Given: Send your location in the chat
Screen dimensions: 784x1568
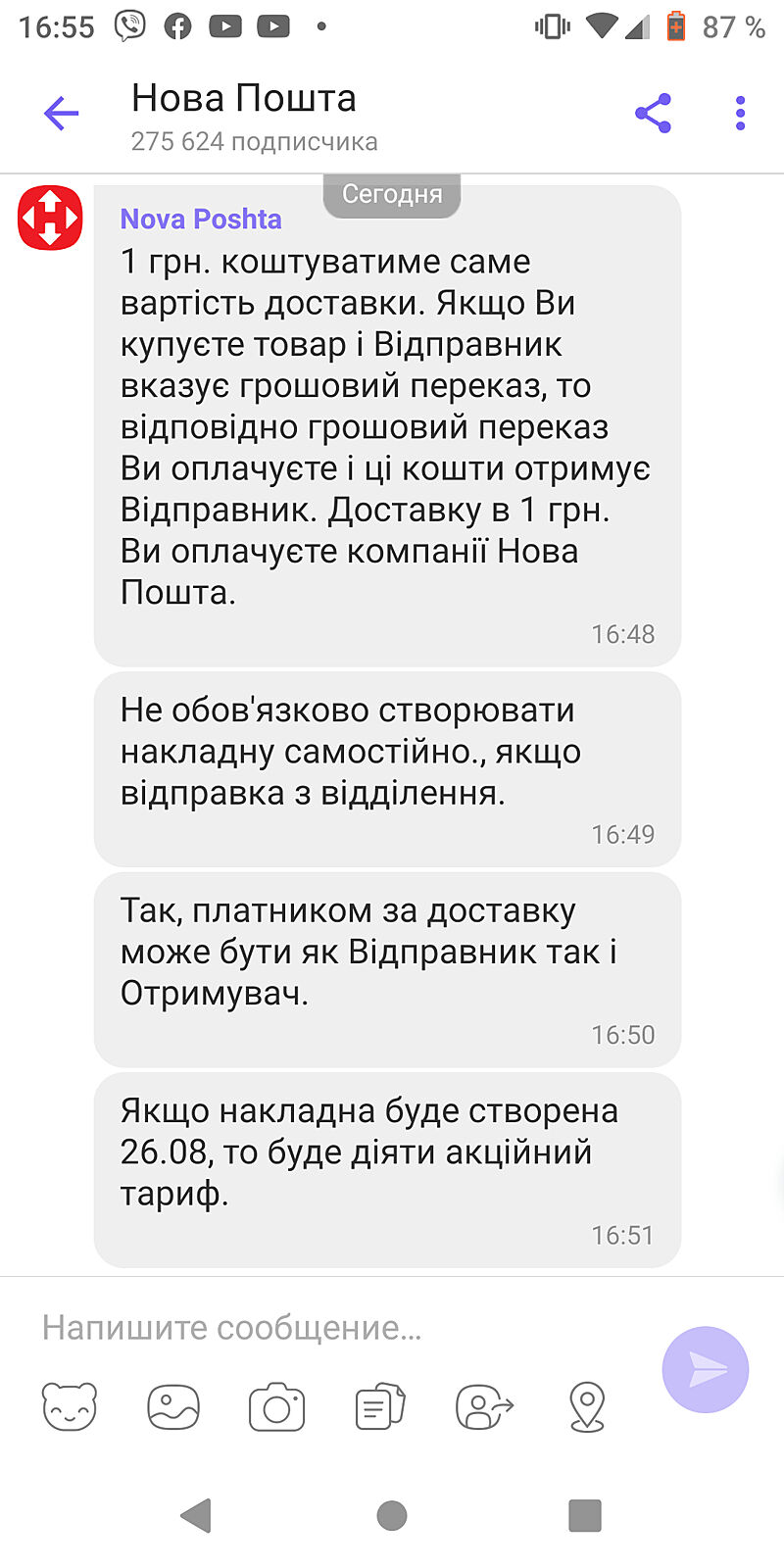Looking at the screenshot, I should coord(587,1408).
